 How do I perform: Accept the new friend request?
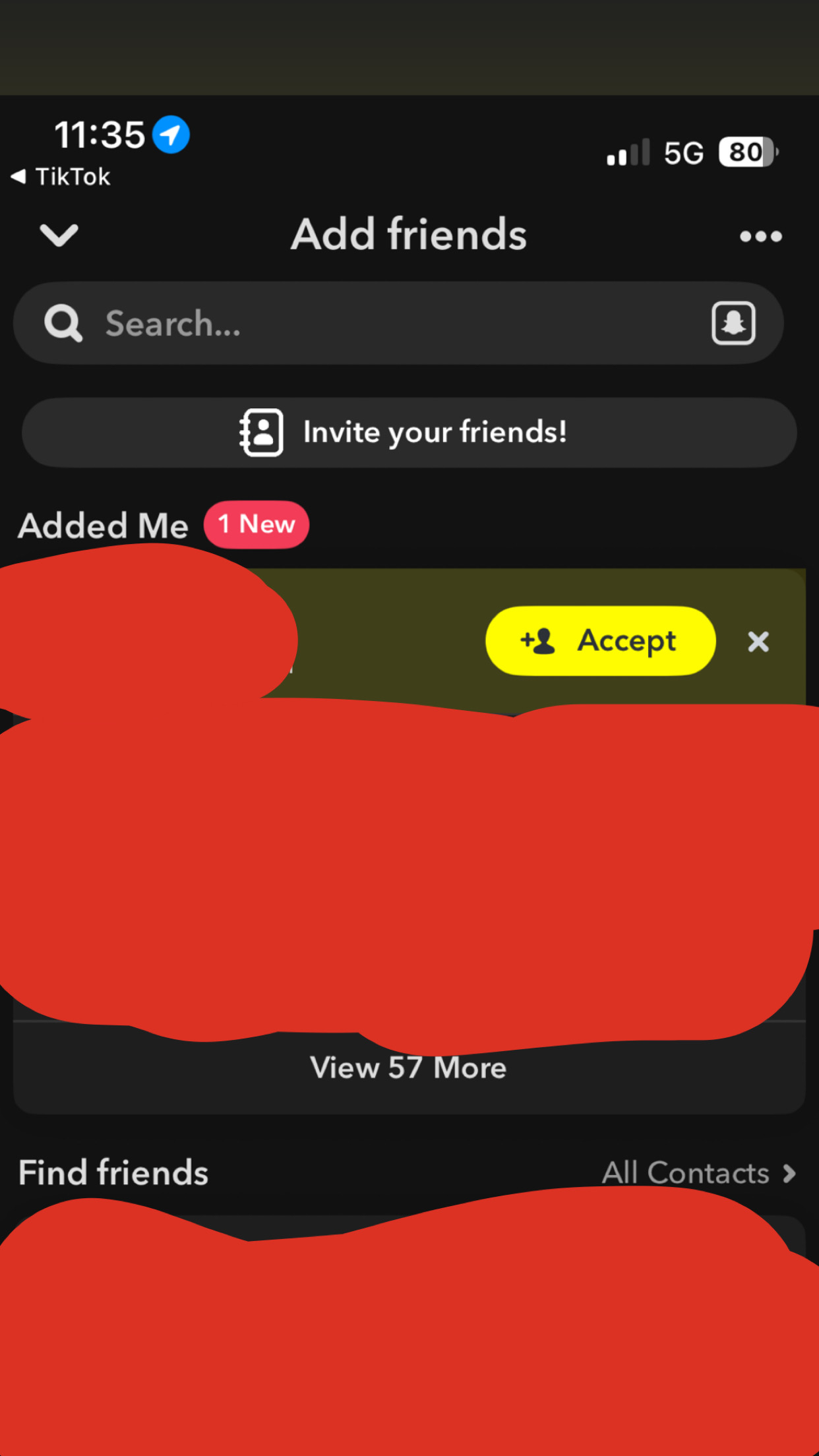pyautogui.click(x=600, y=641)
